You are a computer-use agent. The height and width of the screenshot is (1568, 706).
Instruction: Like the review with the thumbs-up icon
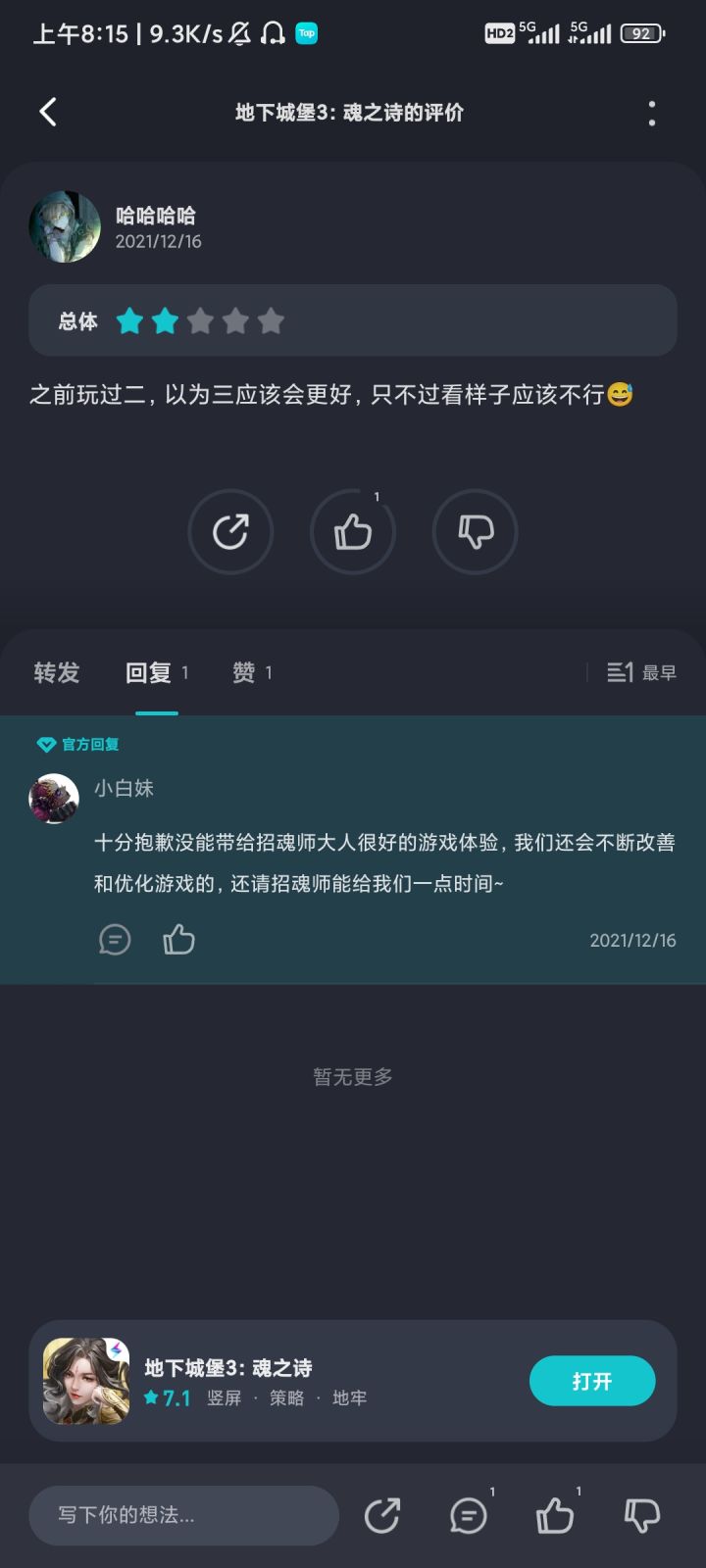tap(353, 532)
